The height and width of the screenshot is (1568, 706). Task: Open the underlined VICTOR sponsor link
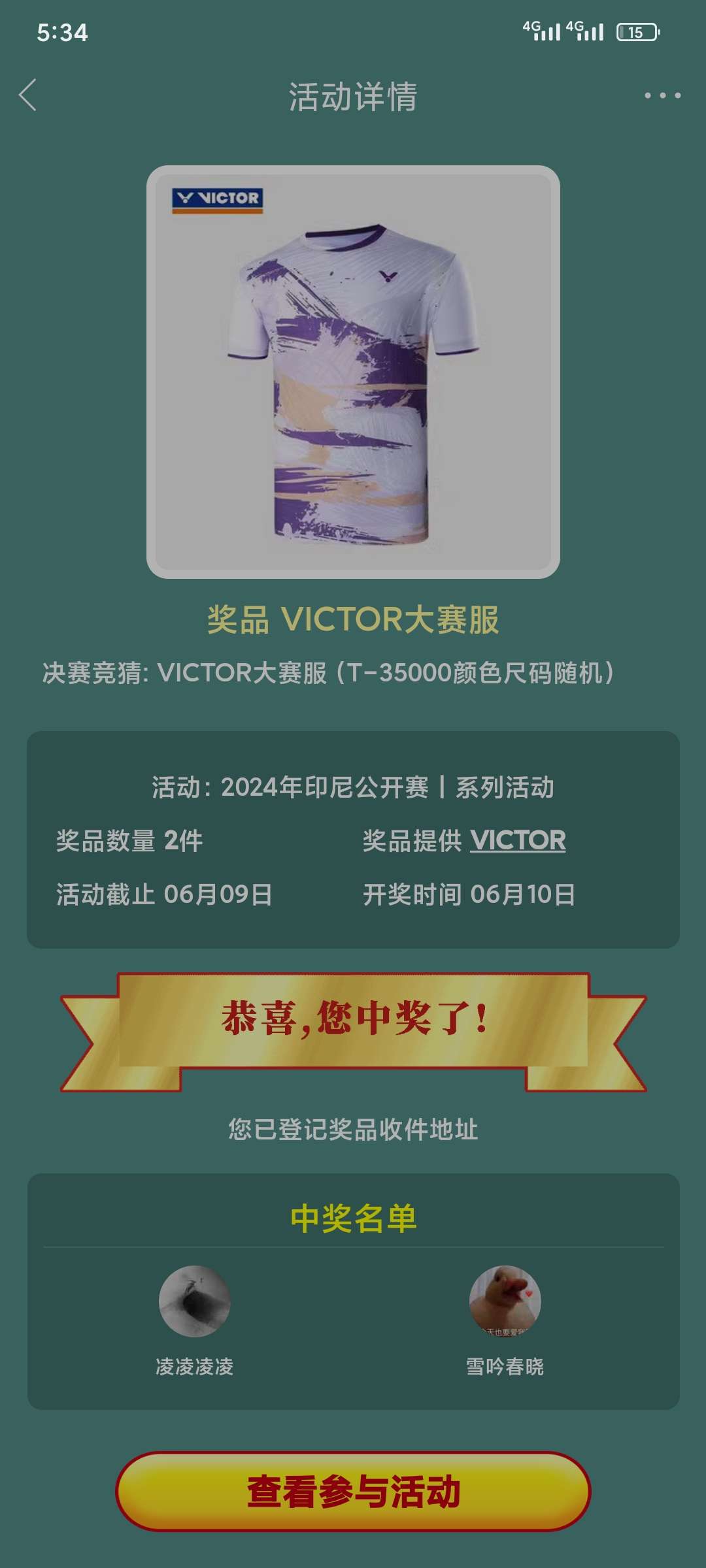[518, 840]
